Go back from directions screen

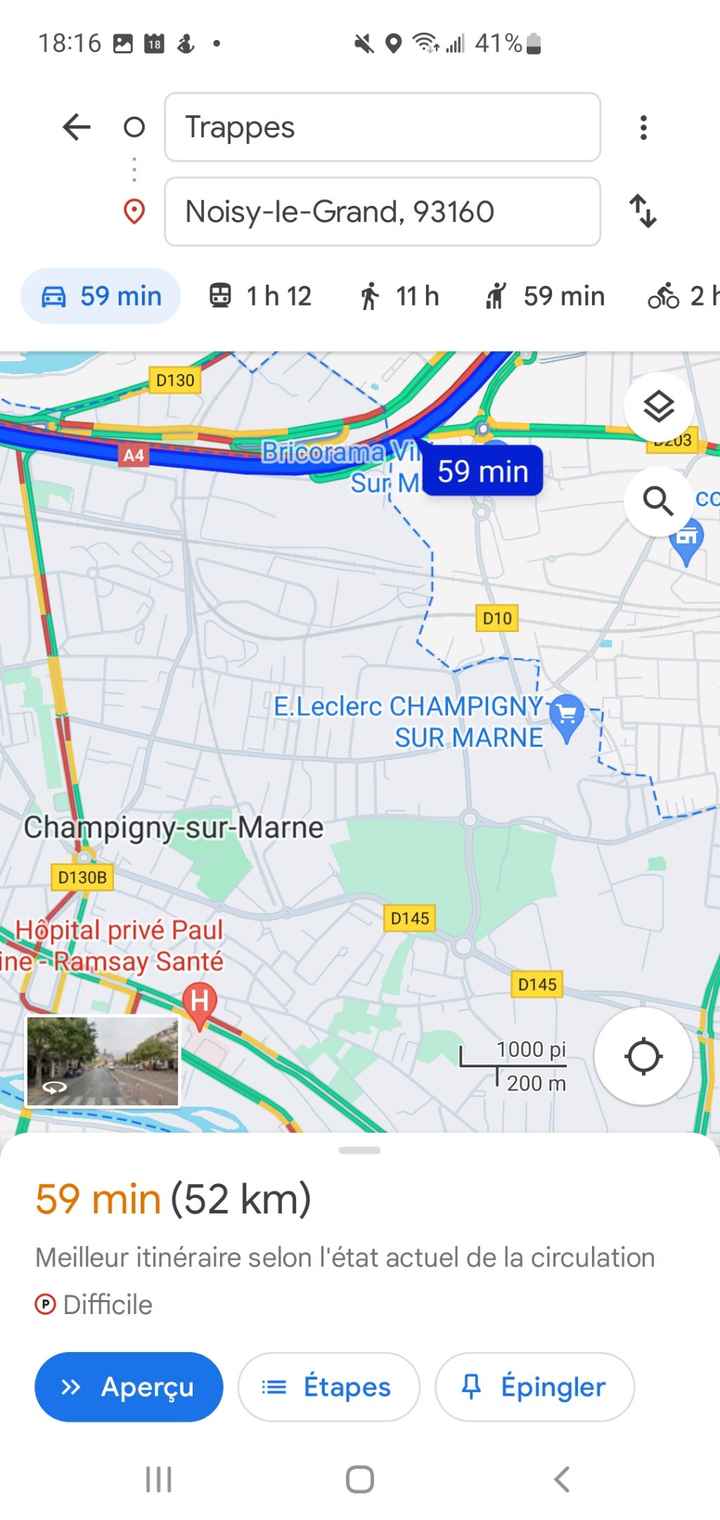coord(76,127)
